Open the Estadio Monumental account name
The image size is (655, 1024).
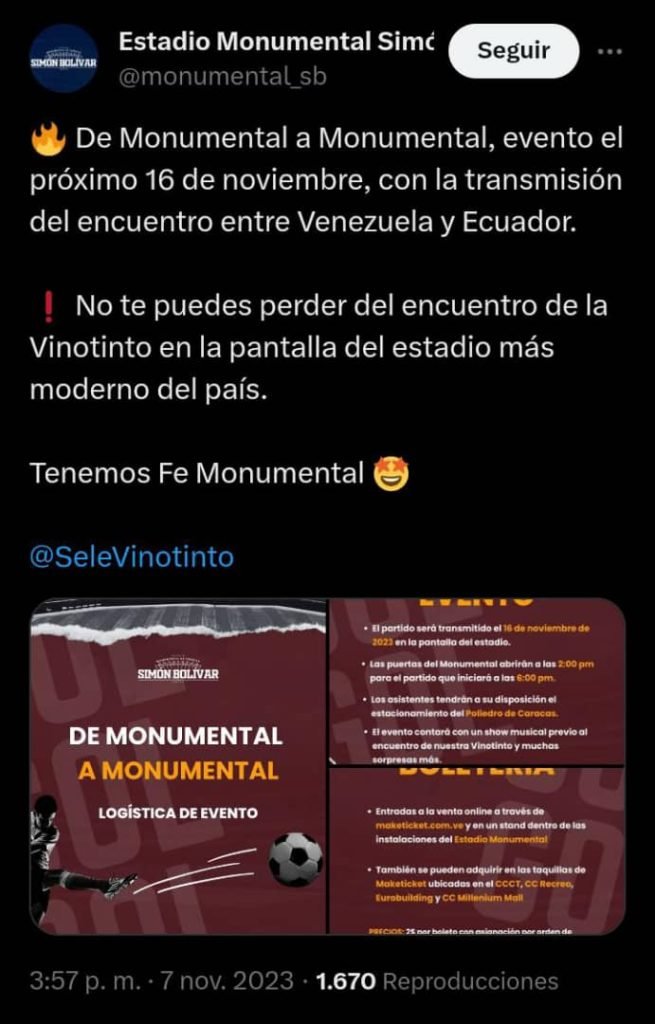(277, 42)
